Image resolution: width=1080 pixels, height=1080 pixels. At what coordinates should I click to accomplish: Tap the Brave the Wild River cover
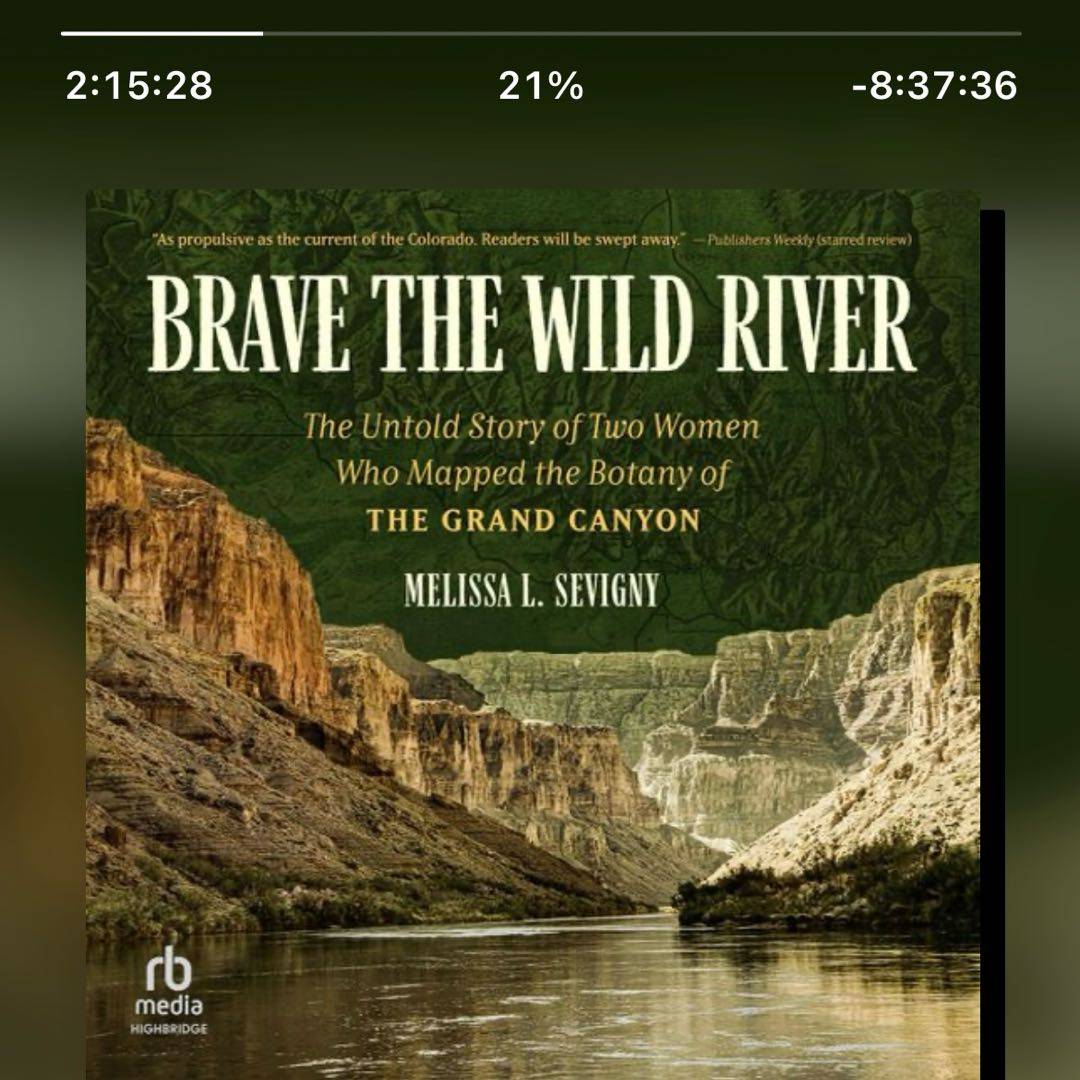click(x=533, y=630)
